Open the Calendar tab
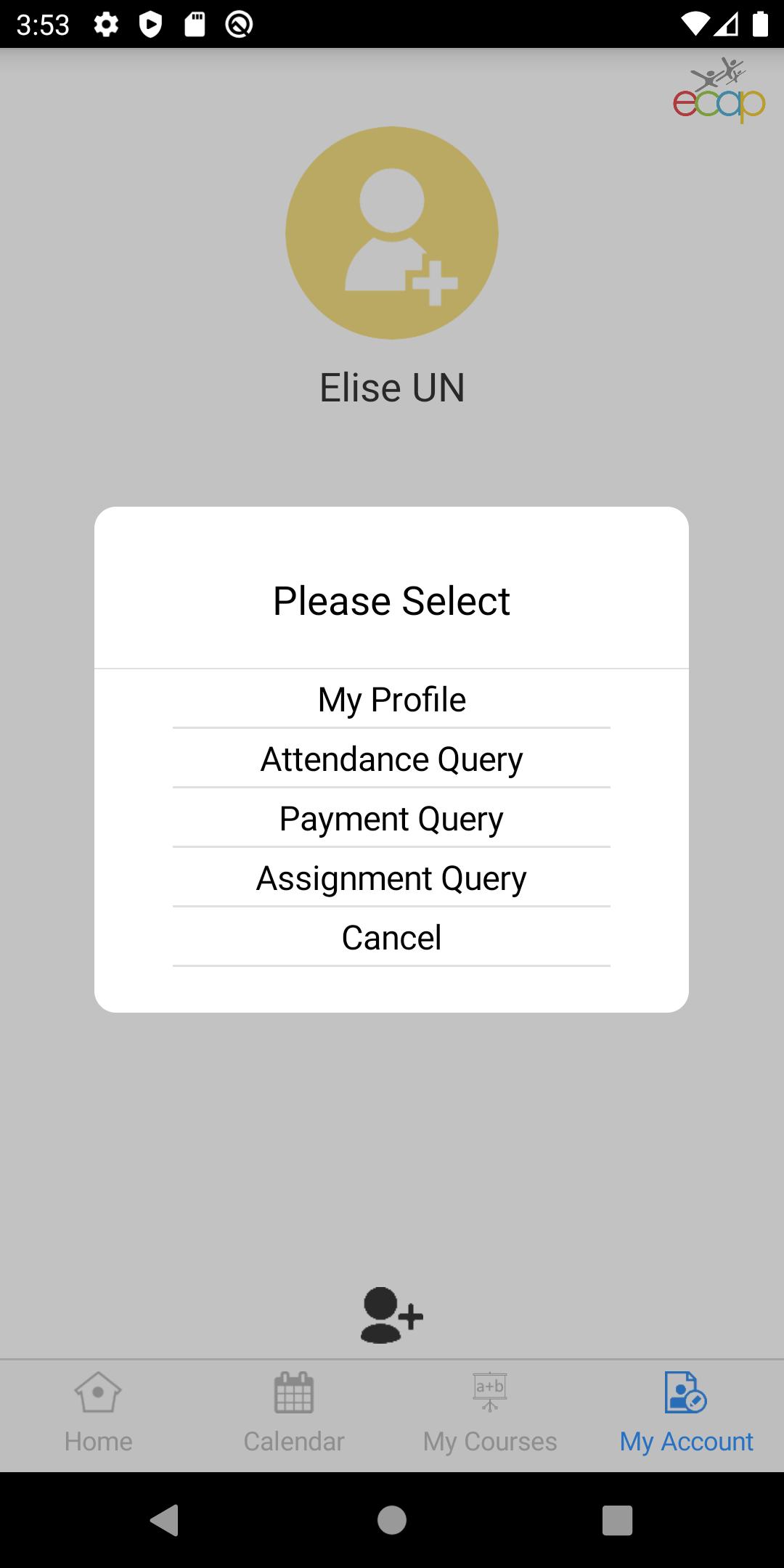The width and height of the screenshot is (784, 1568). [294, 1414]
